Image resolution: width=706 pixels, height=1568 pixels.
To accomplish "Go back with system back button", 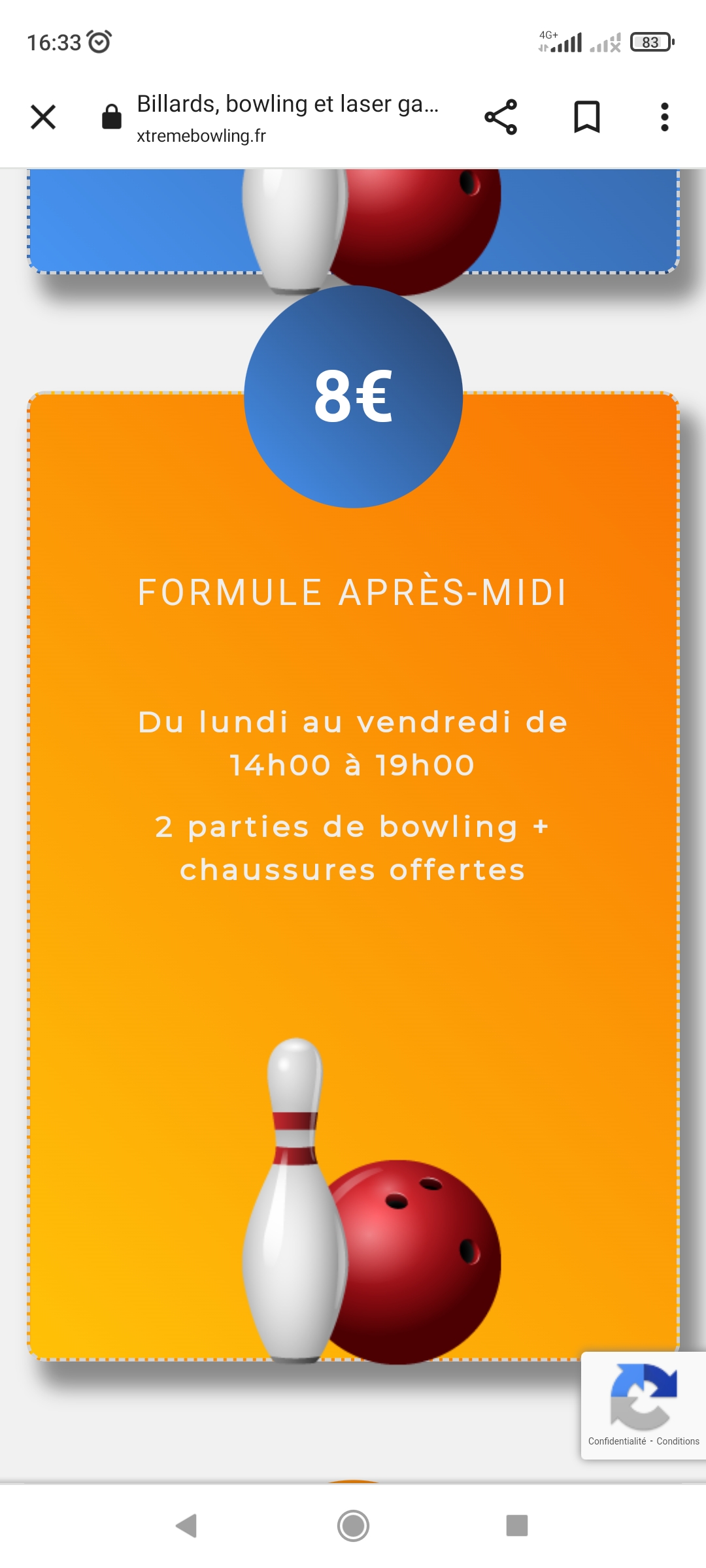I will (186, 1526).
